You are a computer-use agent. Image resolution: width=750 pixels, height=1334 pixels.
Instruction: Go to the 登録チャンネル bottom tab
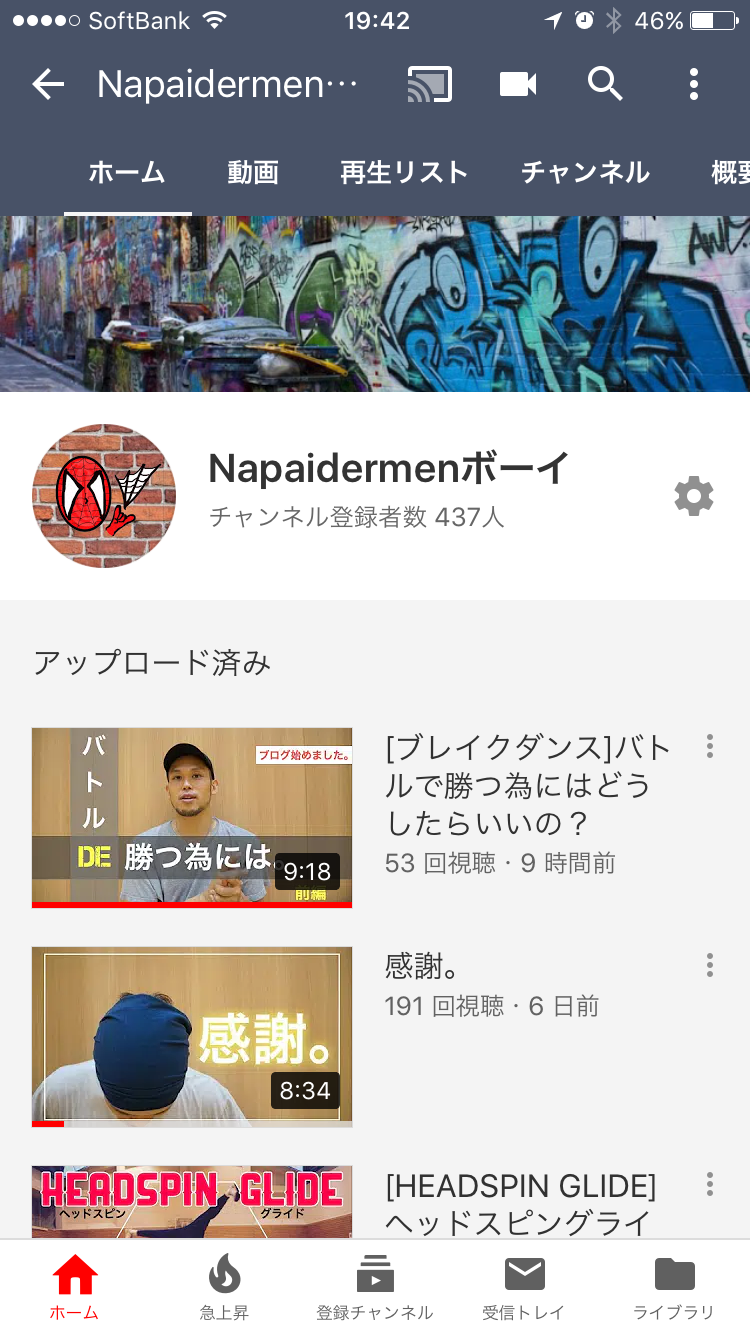(x=375, y=1288)
